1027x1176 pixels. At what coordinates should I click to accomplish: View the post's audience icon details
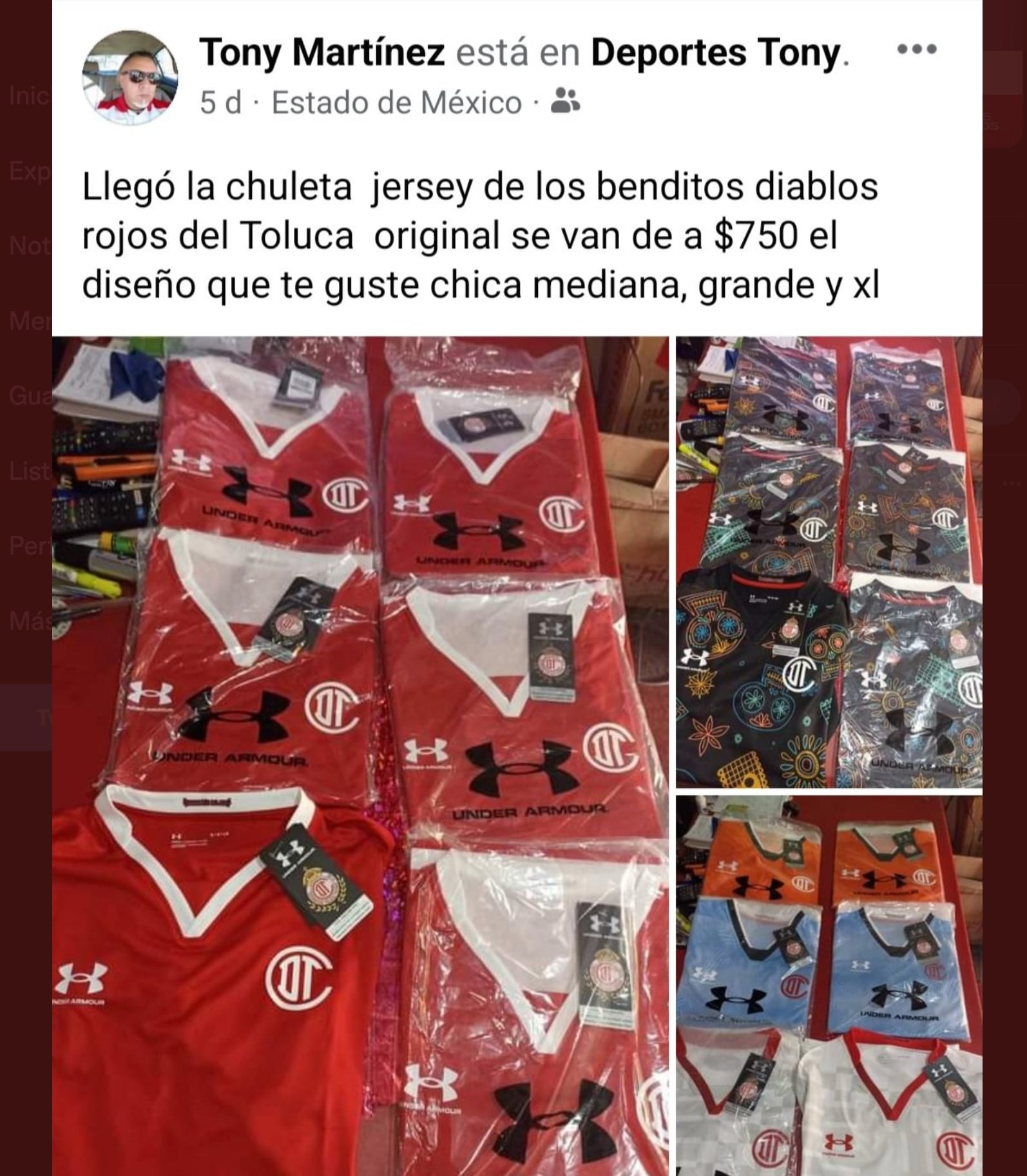[566, 102]
